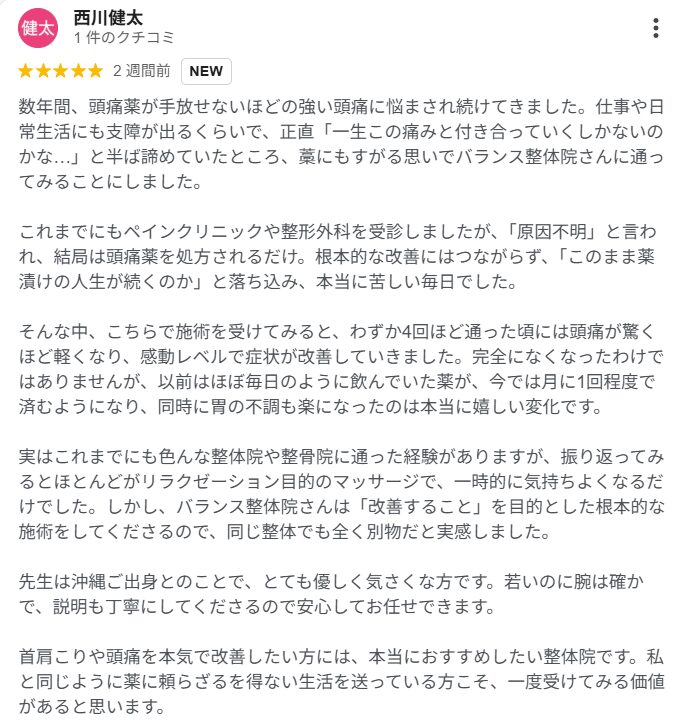The image size is (689, 724).
Task: Open reviewer 西川健太's profile avatar
Action: [39, 28]
